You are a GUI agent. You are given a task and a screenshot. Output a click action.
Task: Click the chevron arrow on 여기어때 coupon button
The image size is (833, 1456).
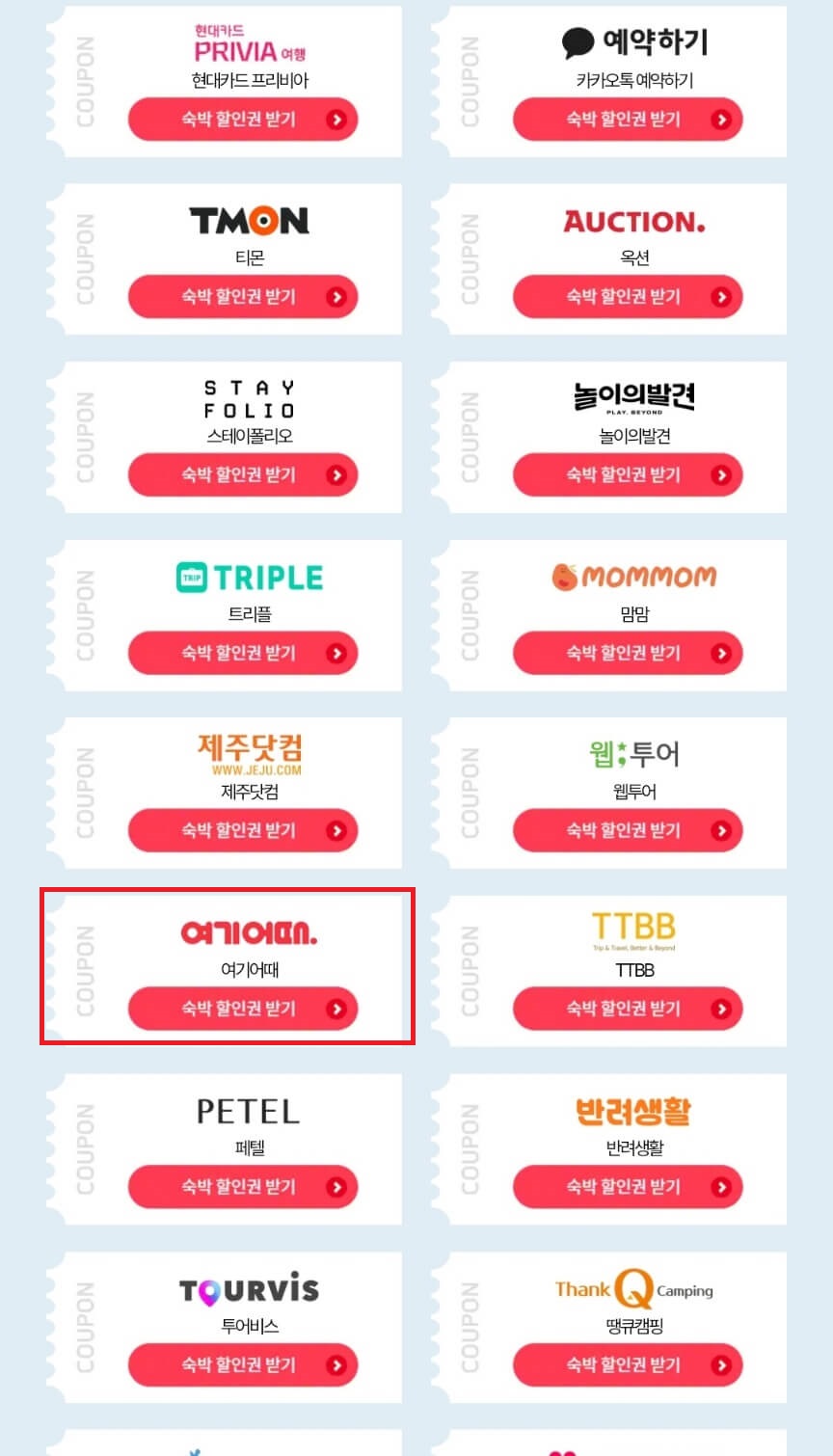[336, 1008]
